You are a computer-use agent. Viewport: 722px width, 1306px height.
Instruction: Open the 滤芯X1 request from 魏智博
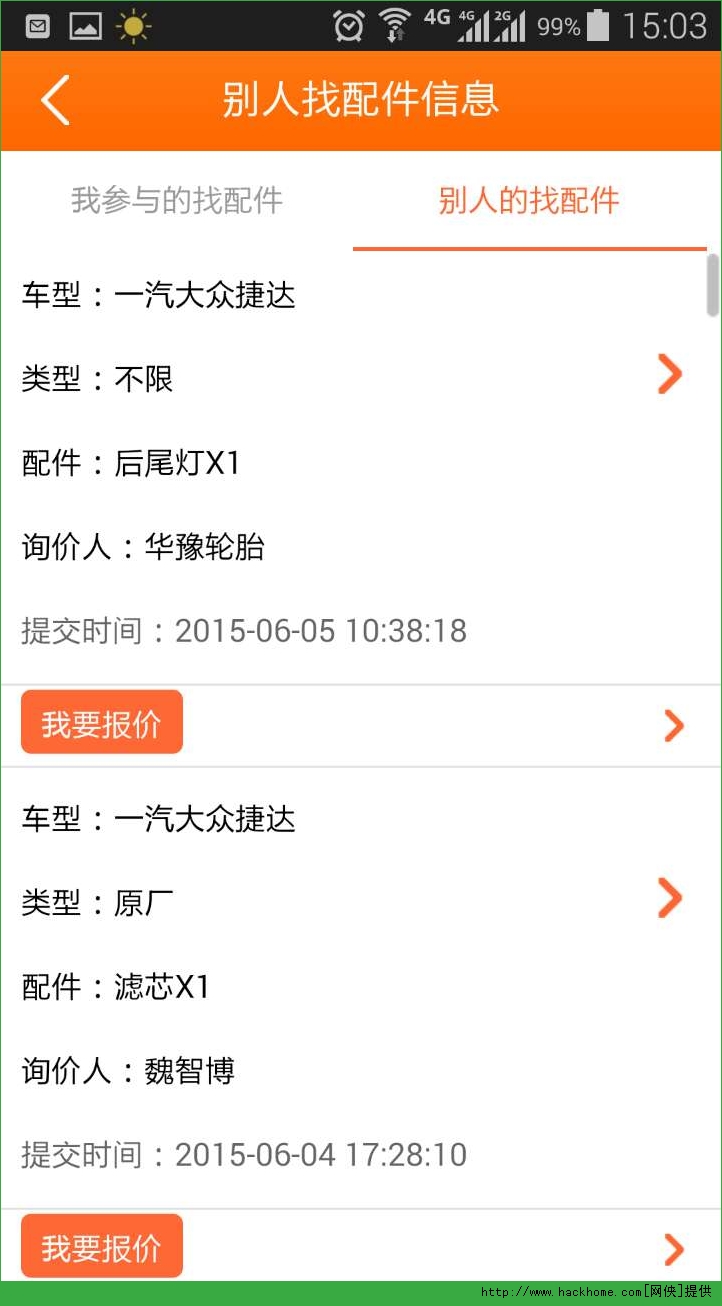pos(669,898)
